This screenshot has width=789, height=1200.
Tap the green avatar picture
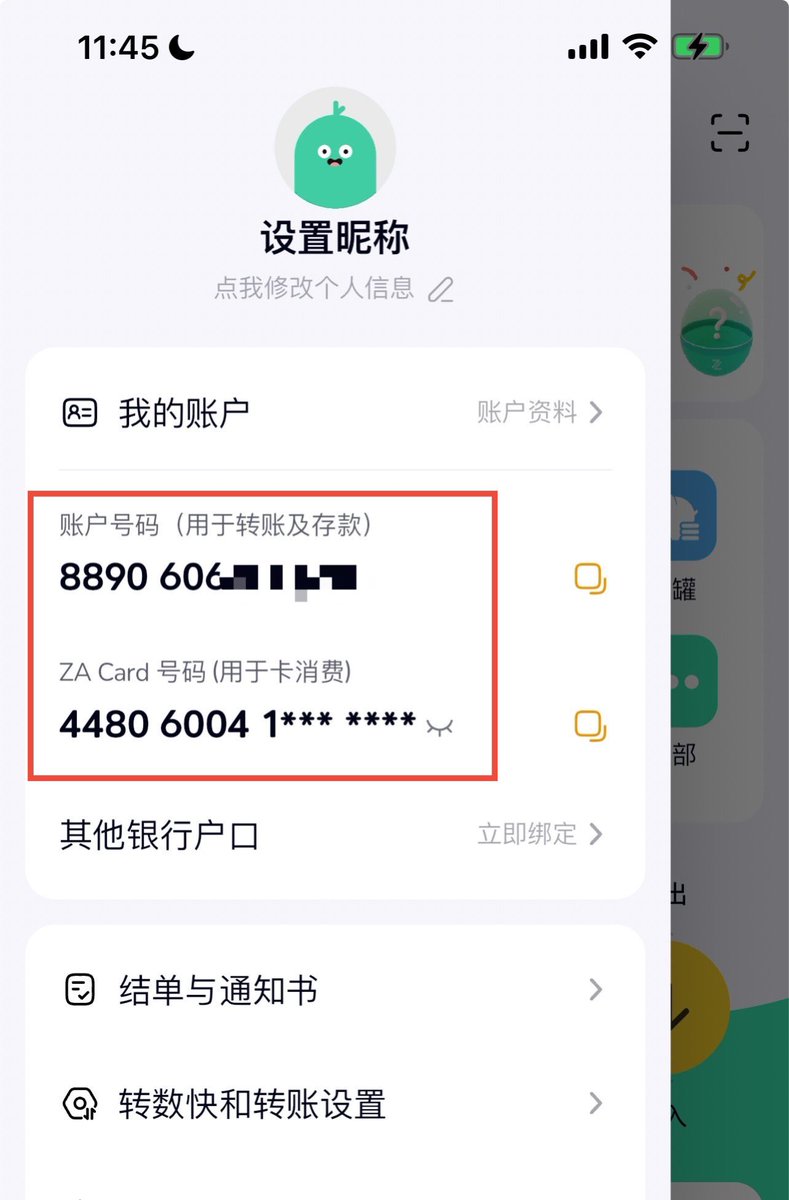[335, 148]
